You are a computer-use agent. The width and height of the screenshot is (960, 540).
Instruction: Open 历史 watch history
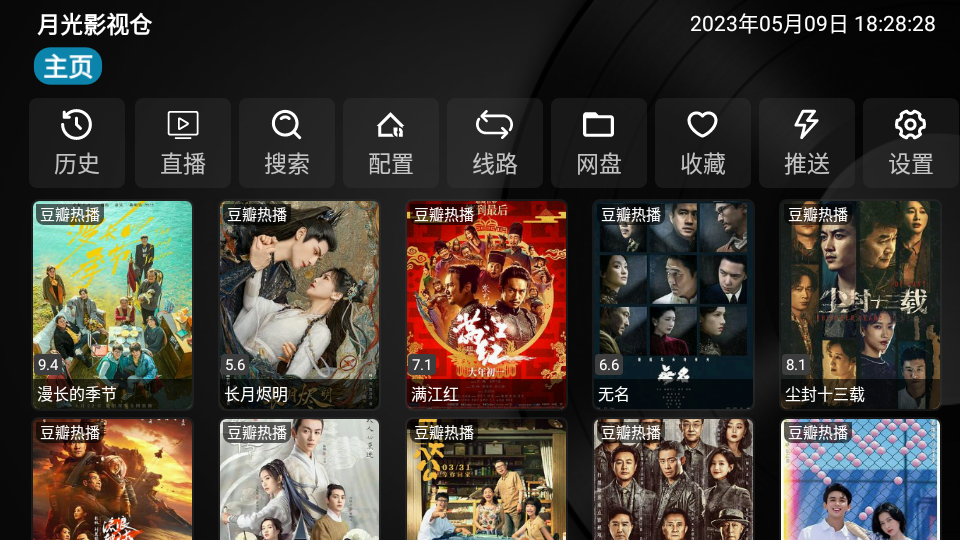click(x=77, y=143)
